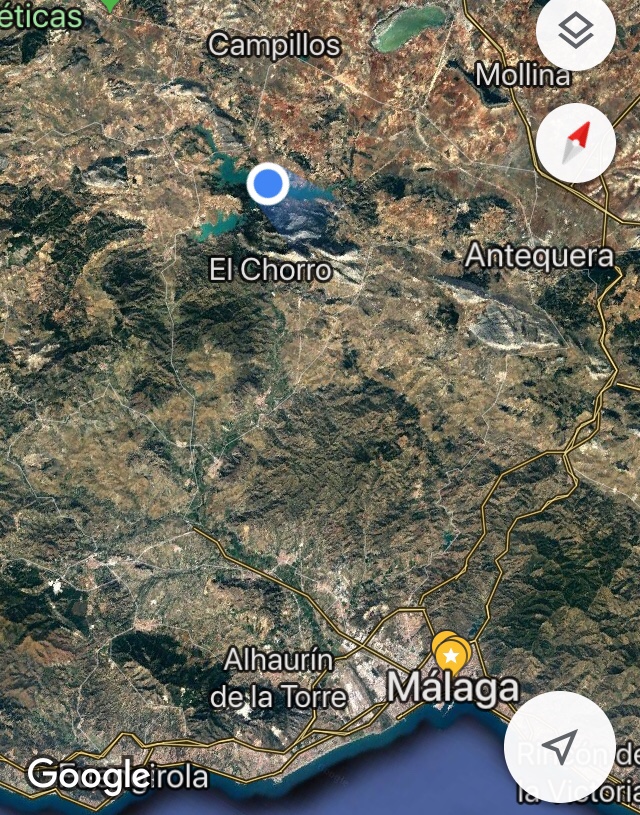Open the map layers selector
Screen dimensions: 640x815
(575, 32)
